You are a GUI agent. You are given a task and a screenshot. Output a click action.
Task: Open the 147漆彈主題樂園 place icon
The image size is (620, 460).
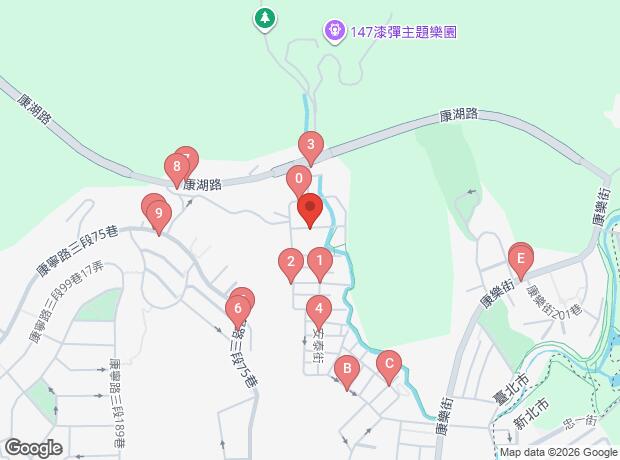335,31
